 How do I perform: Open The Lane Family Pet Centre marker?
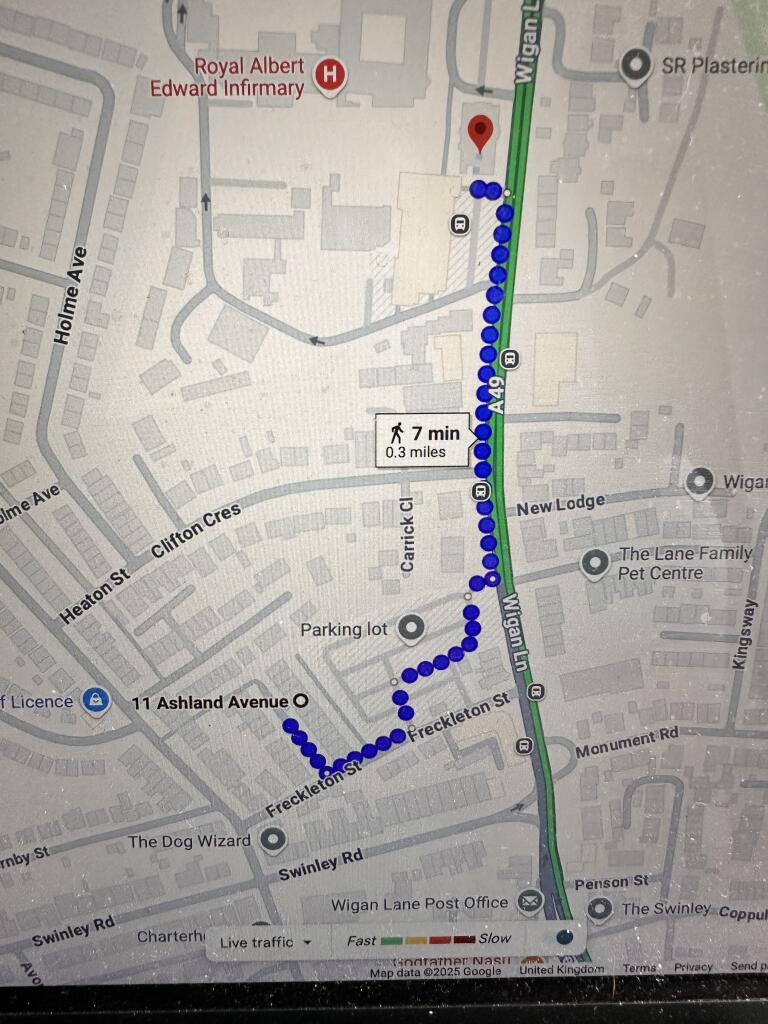[596, 563]
